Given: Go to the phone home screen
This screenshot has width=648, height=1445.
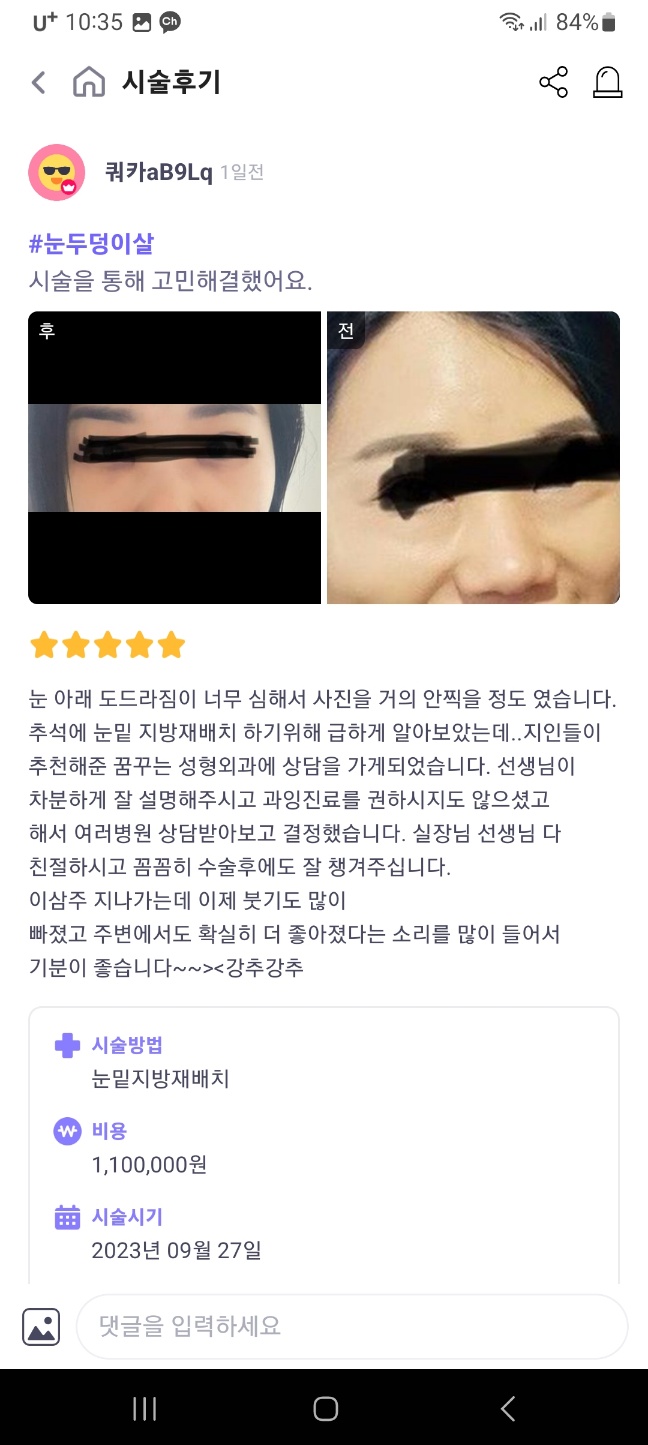Looking at the screenshot, I should coord(325,1409).
